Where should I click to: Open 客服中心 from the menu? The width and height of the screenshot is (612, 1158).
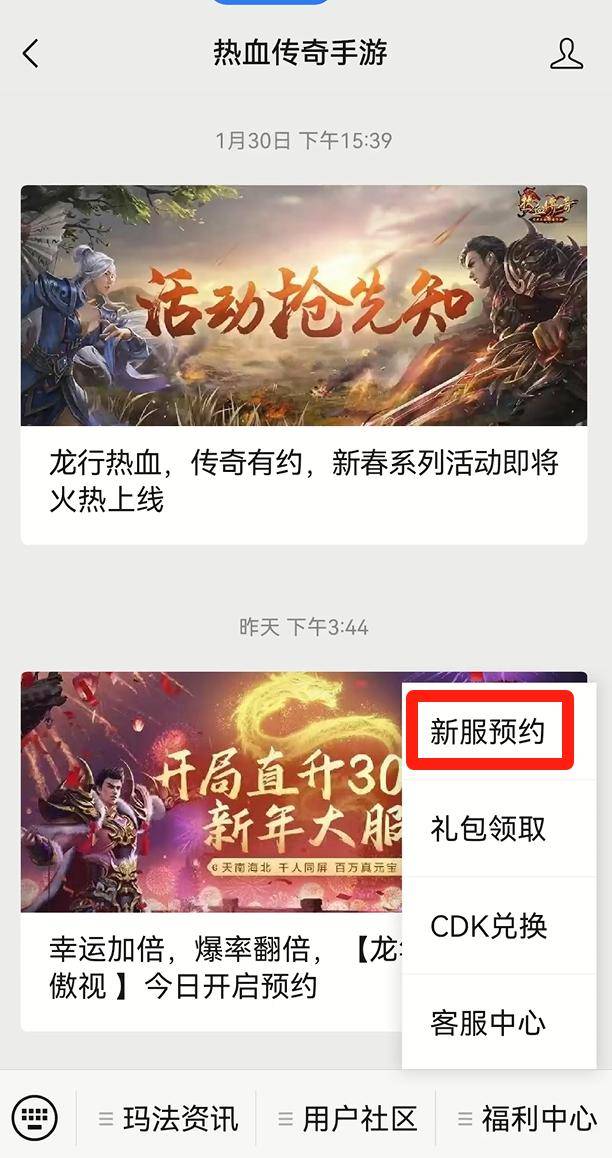487,1022
